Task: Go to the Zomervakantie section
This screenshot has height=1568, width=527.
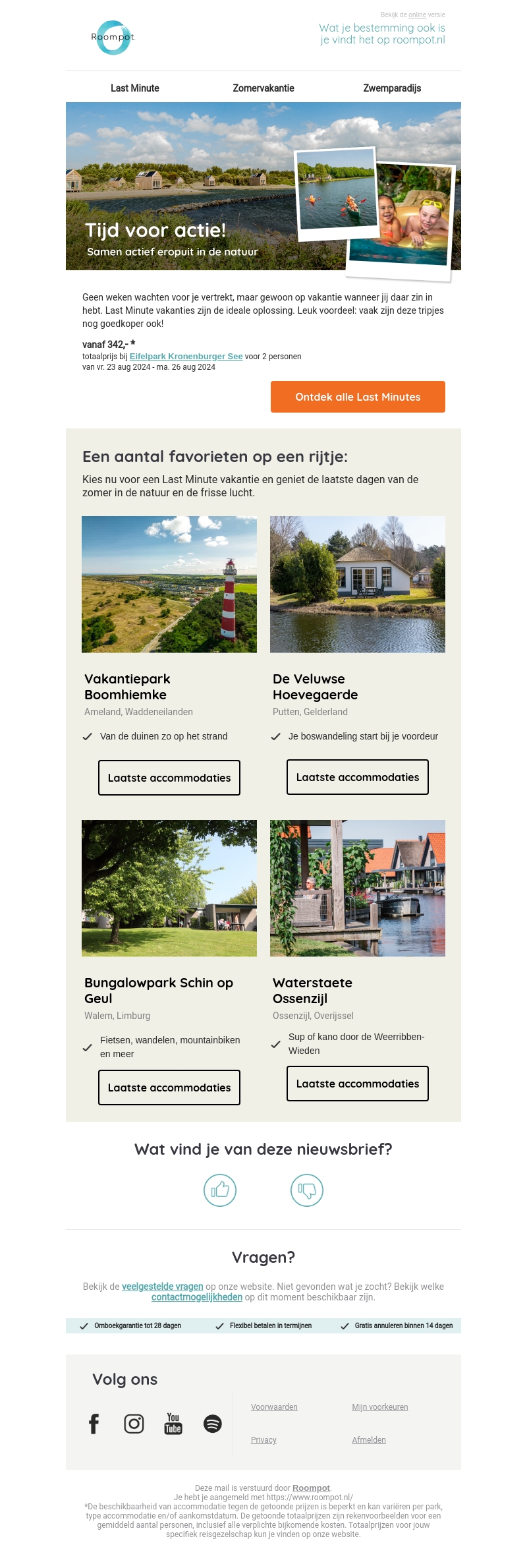Action: pos(263,88)
